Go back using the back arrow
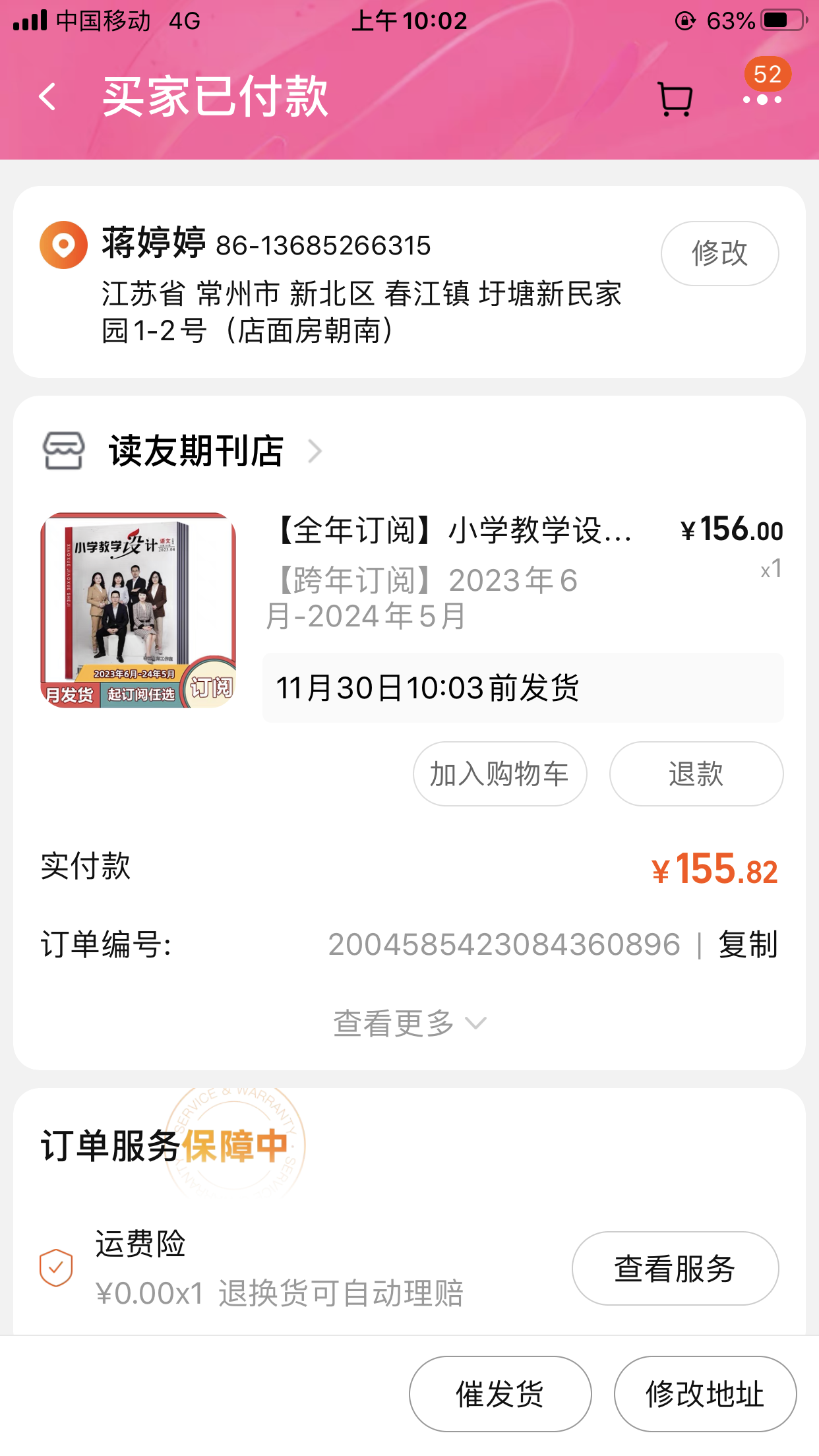This screenshot has height=1456, width=819. (47, 98)
